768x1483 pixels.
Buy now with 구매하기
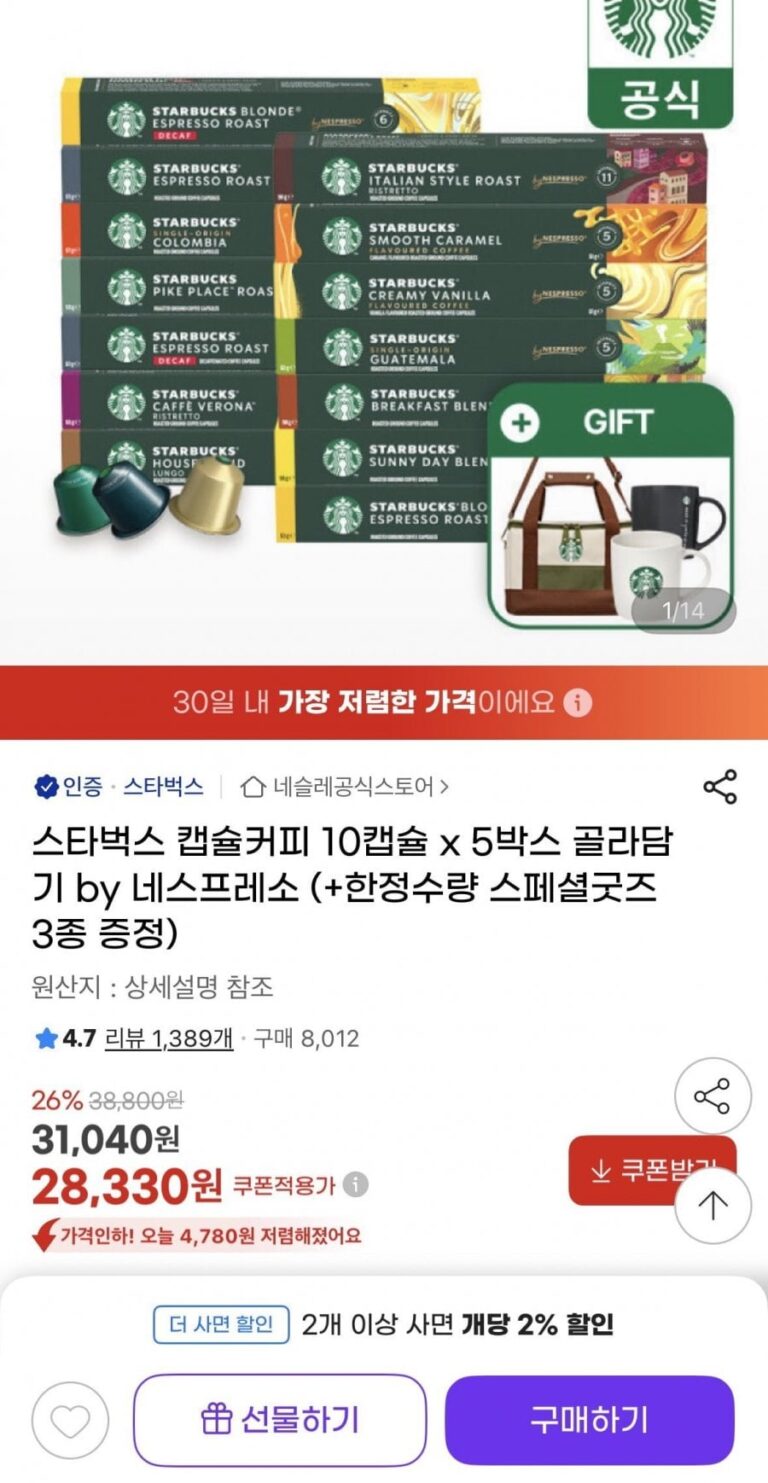point(589,1420)
